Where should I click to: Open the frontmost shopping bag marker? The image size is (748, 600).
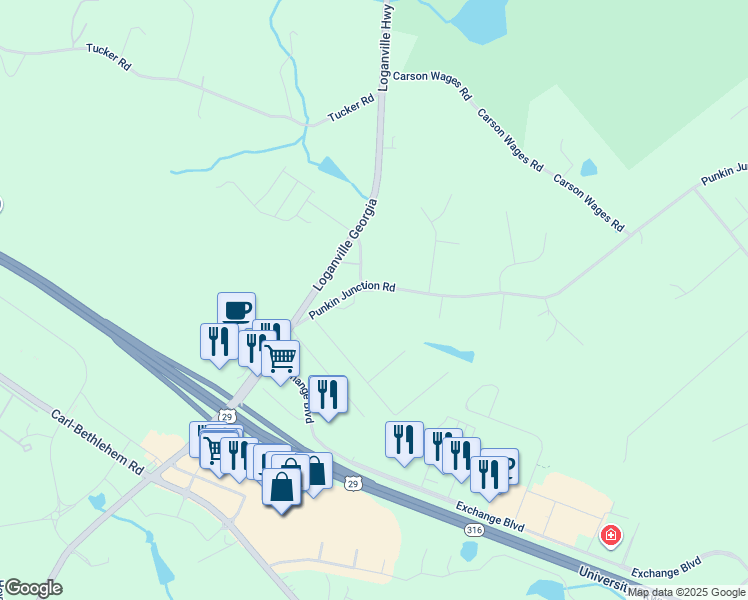[281, 491]
